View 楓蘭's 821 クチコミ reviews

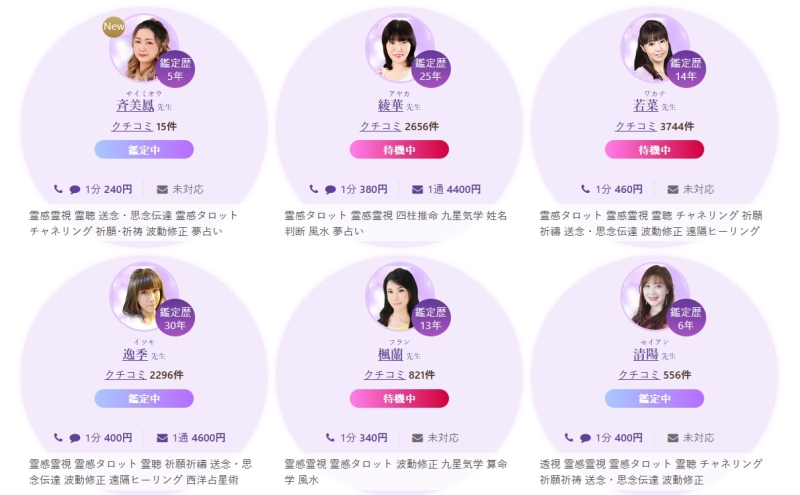tap(385, 375)
